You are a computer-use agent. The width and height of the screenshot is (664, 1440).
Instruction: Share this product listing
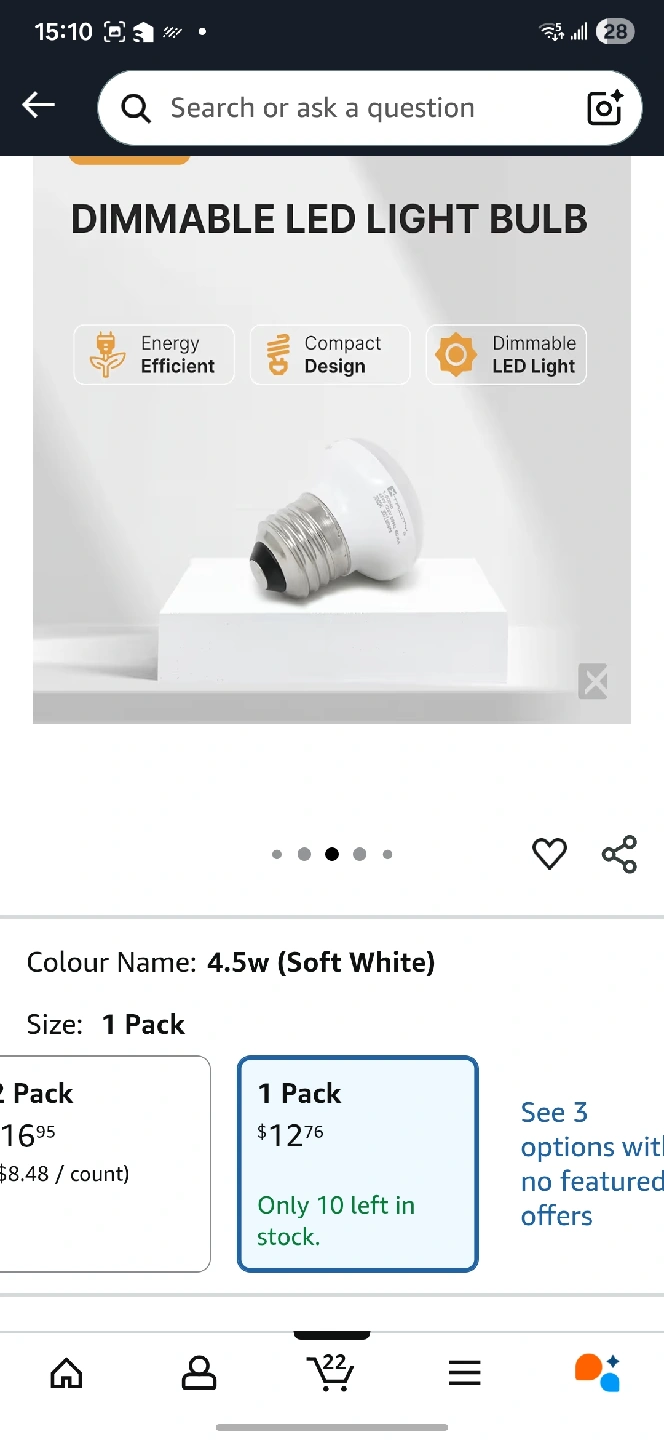619,854
